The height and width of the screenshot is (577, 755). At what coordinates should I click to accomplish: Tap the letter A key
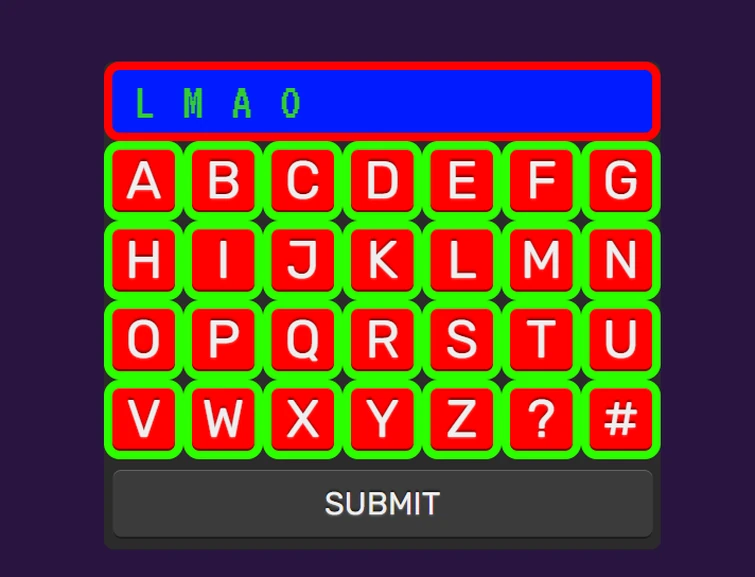click(144, 181)
